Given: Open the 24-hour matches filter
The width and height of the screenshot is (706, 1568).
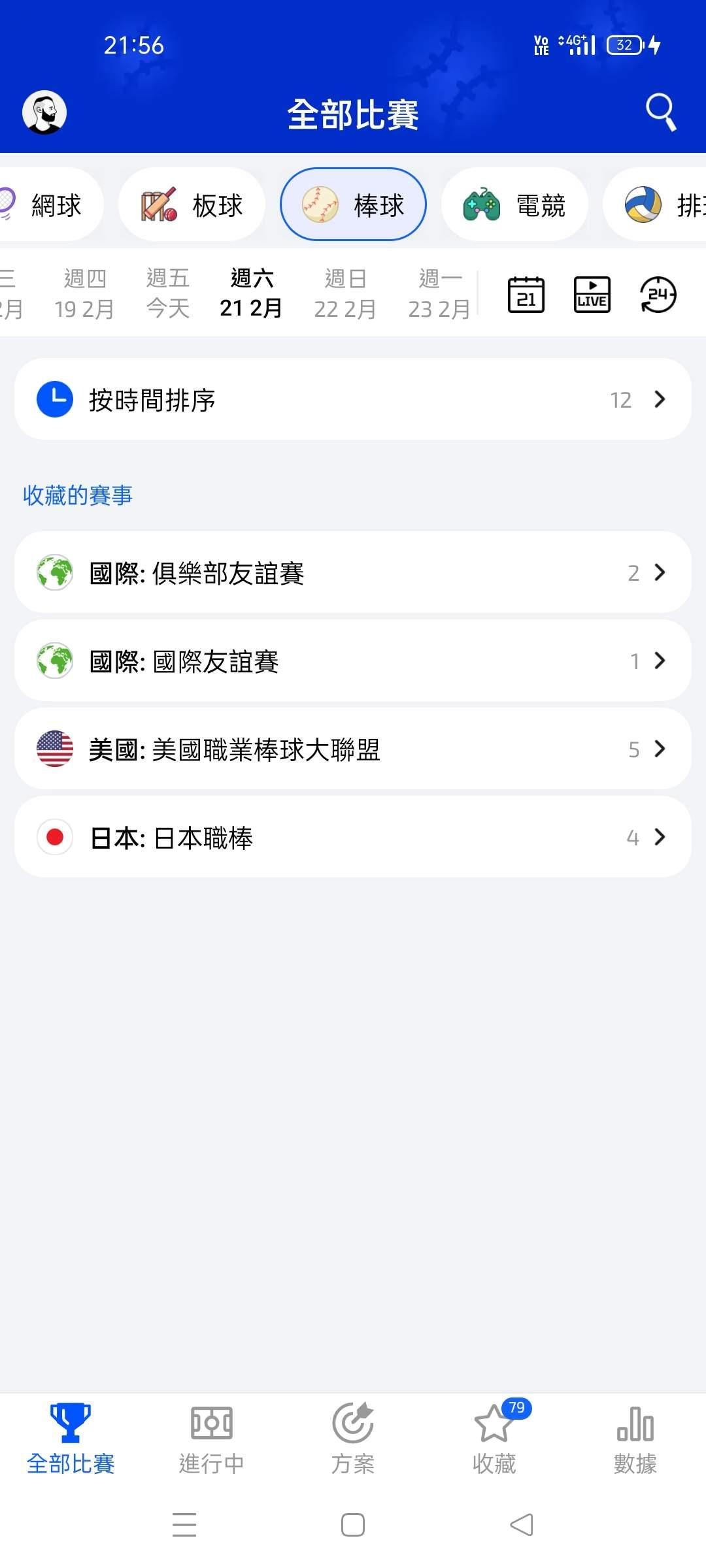Looking at the screenshot, I should click(x=658, y=295).
